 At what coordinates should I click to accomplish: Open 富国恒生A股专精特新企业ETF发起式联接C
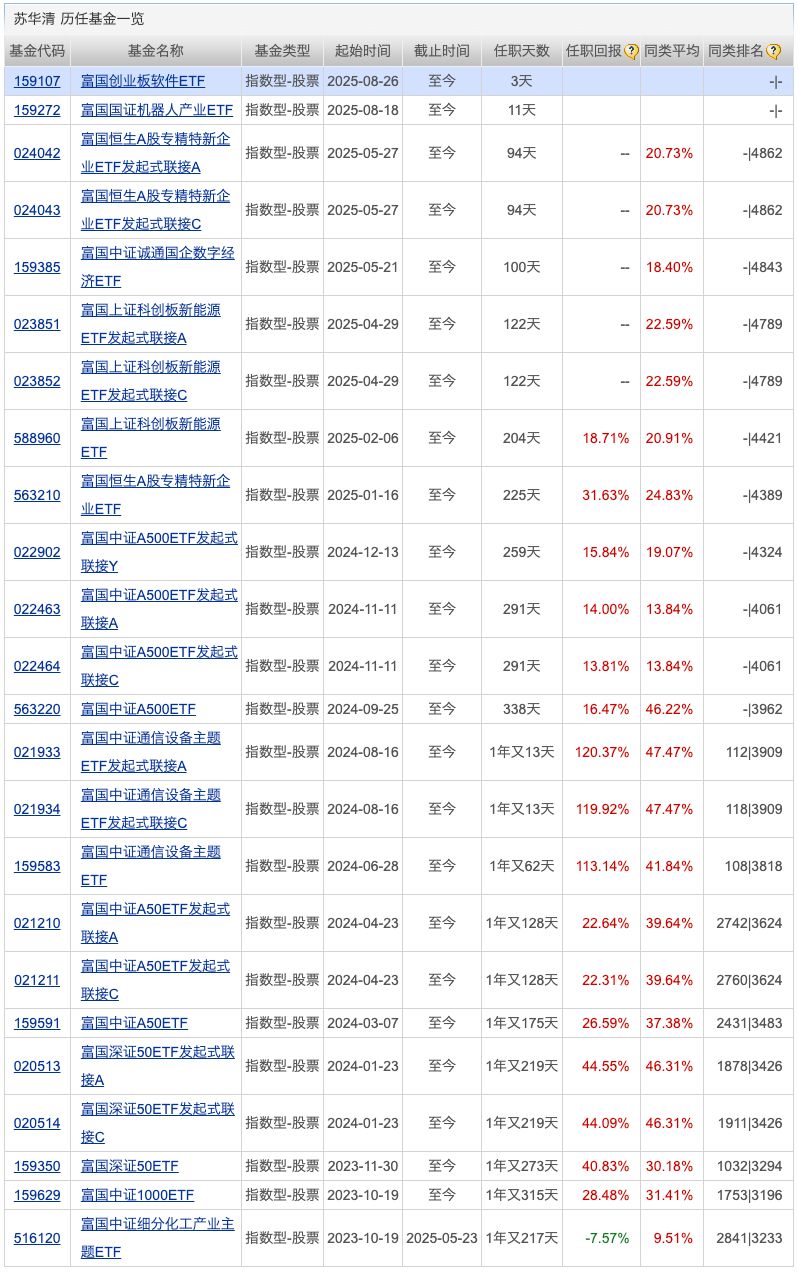pyautogui.click(x=155, y=210)
